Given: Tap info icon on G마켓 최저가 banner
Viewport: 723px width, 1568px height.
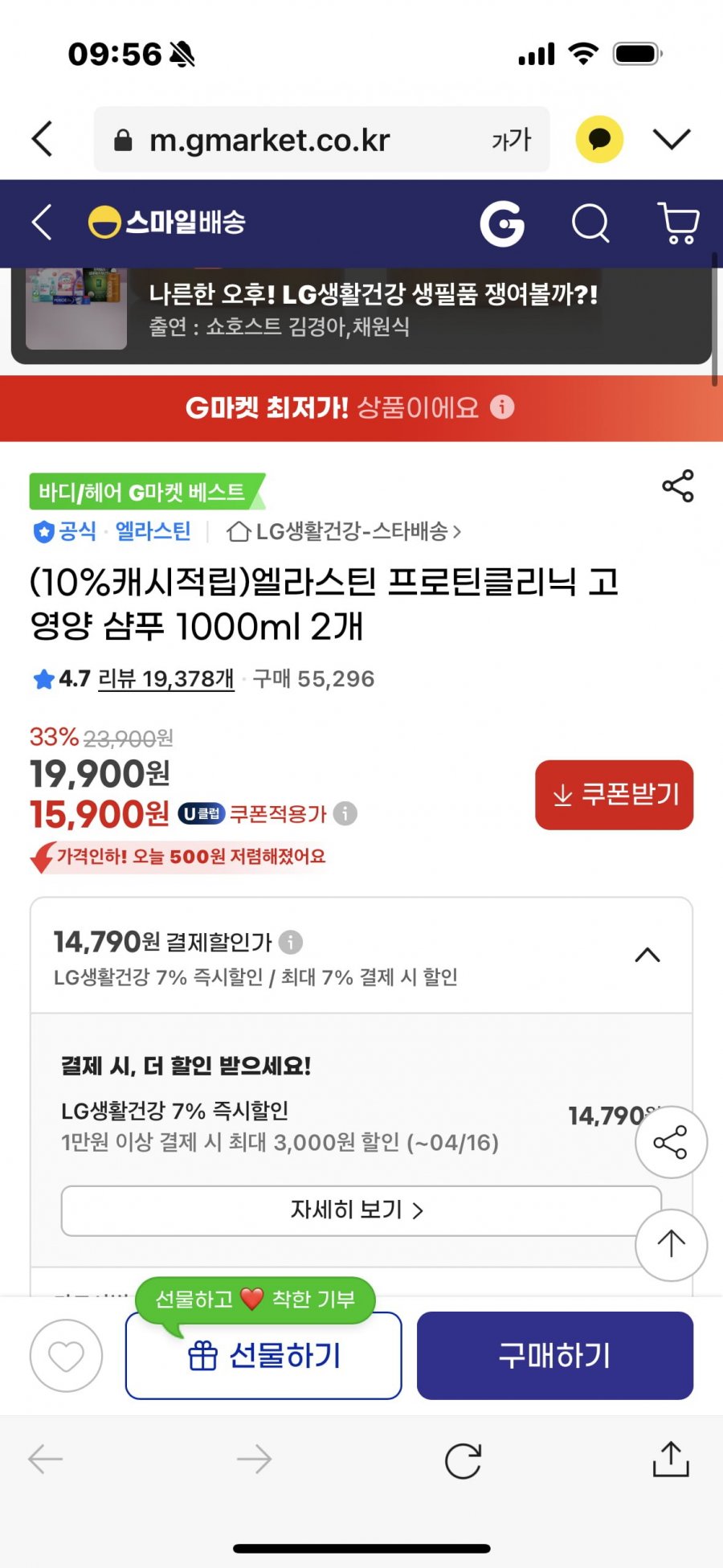Looking at the screenshot, I should [x=502, y=407].
